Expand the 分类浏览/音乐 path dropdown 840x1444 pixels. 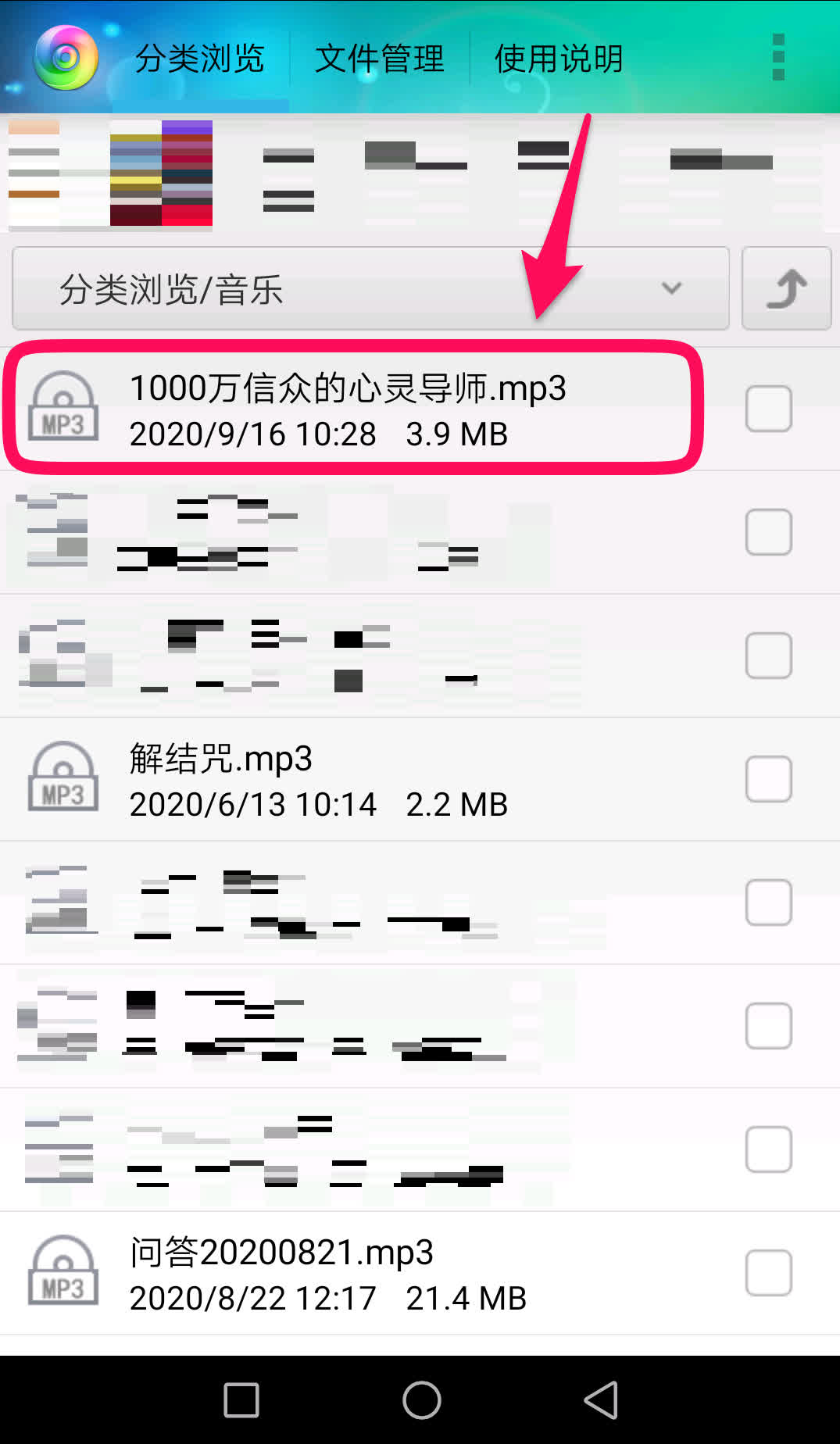[x=370, y=288]
